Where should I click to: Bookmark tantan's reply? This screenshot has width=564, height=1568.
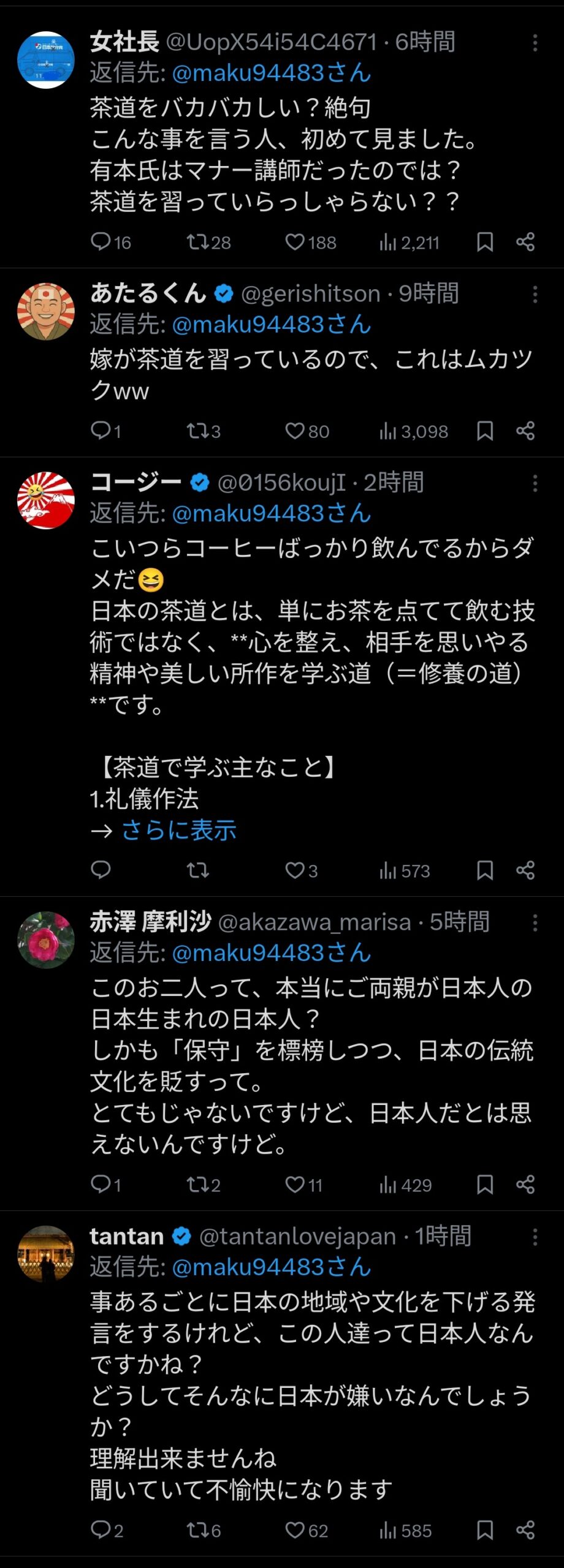tap(485, 1530)
